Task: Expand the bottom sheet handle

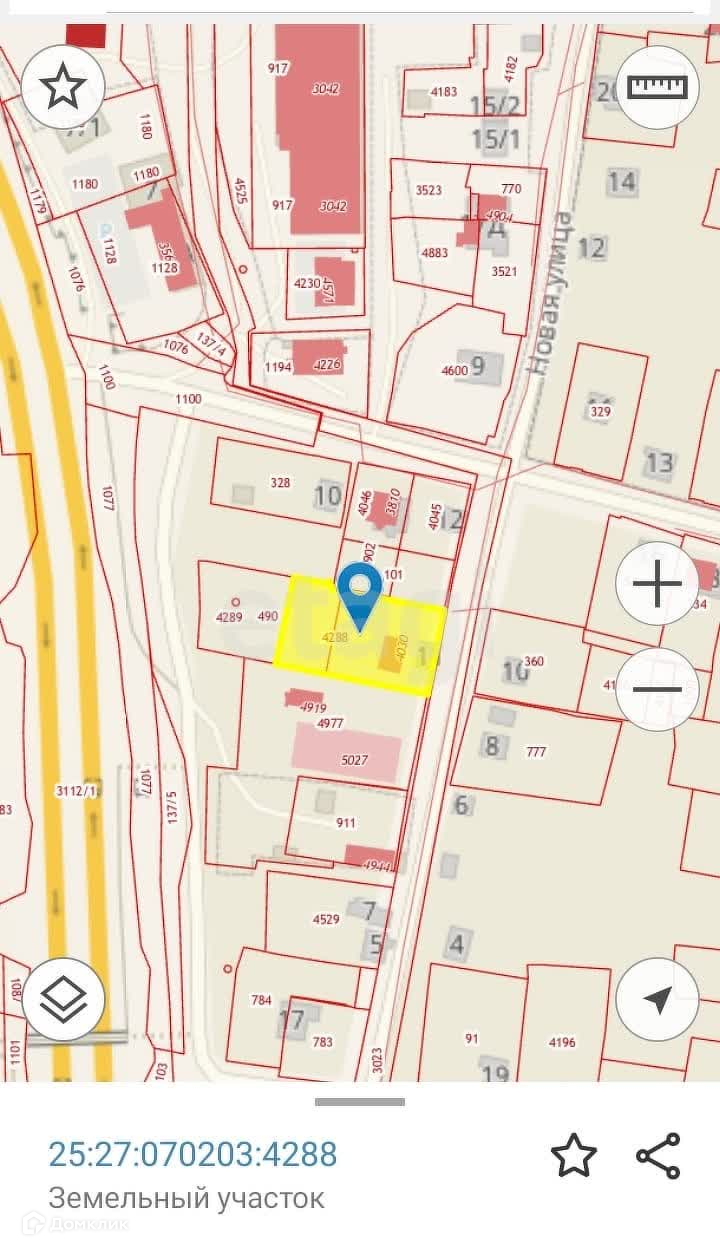Action: 360,1102
